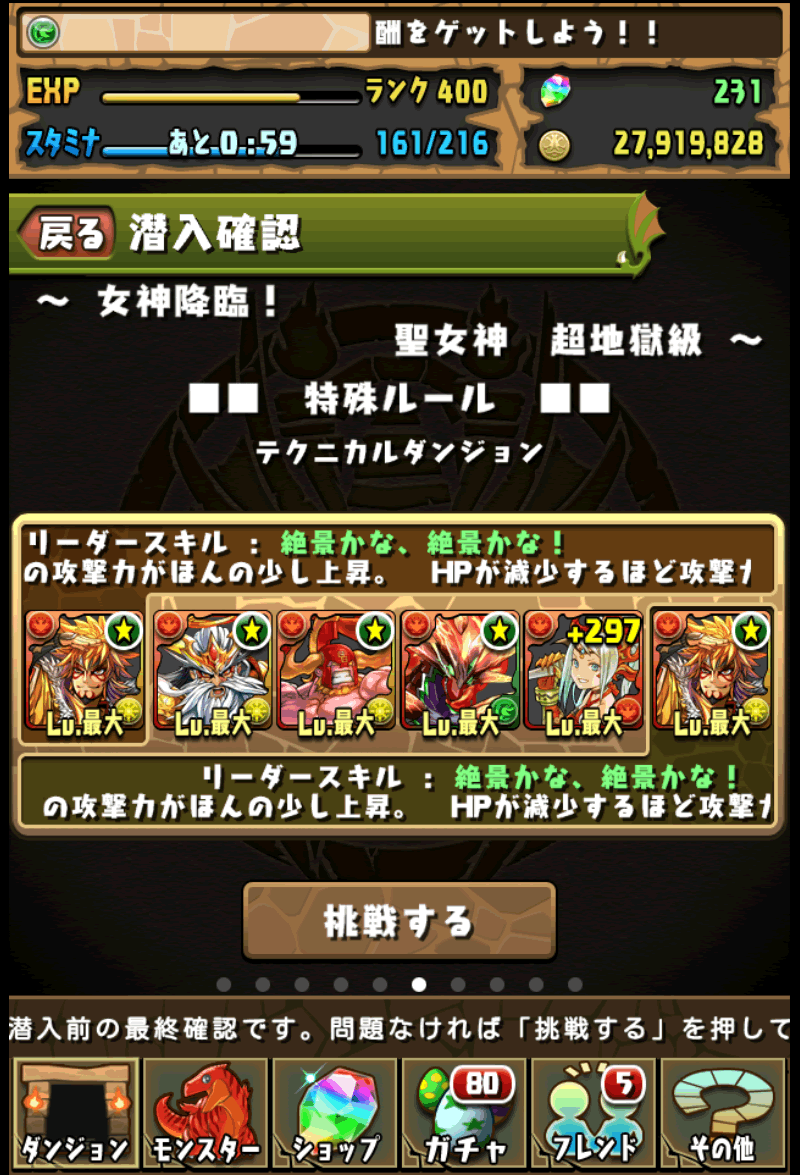This screenshot has width=800, height=1175.
Task: Select the +297 team monster
Action: [584, 673]
